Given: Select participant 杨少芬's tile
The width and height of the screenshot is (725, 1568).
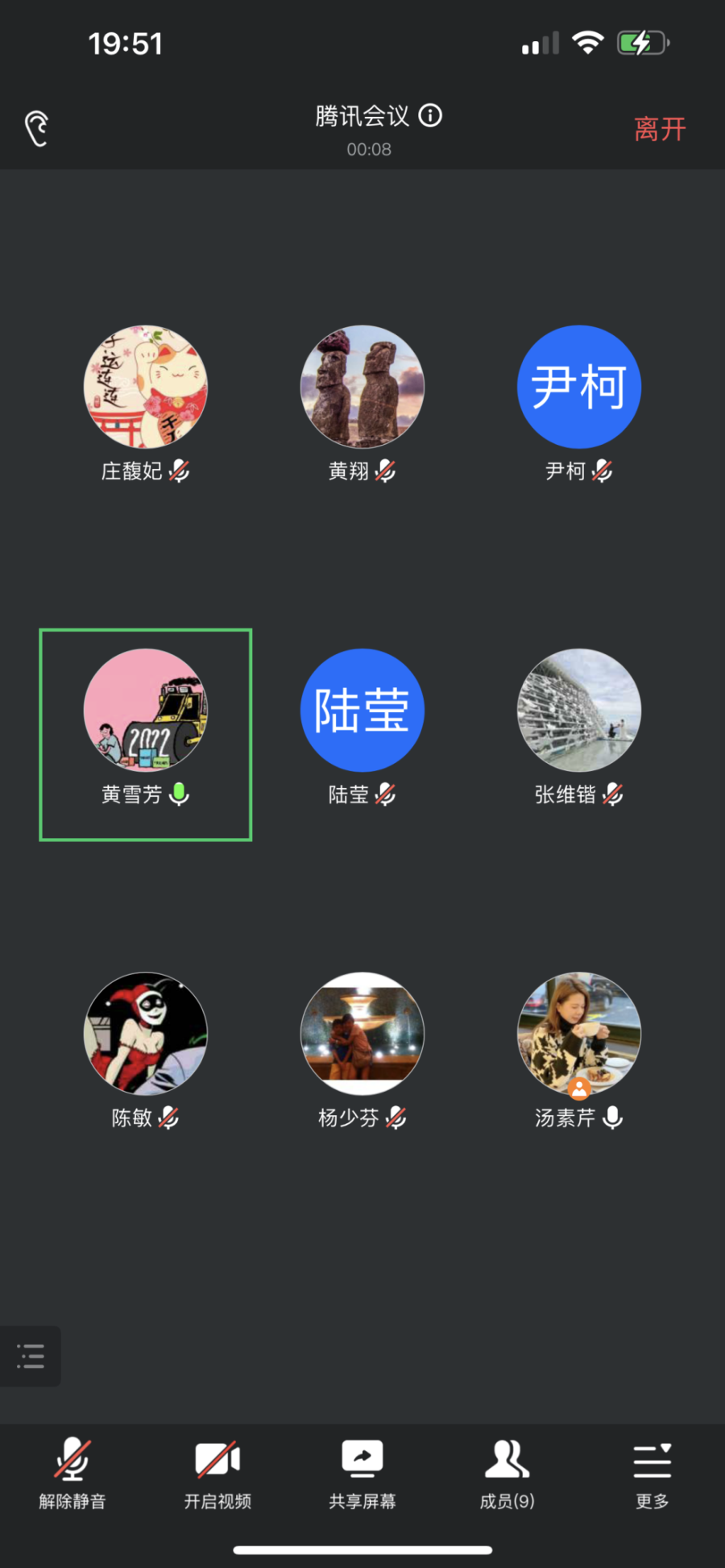Looking at the screenshot, I should pyautogui.click(x=362, y=1034).
